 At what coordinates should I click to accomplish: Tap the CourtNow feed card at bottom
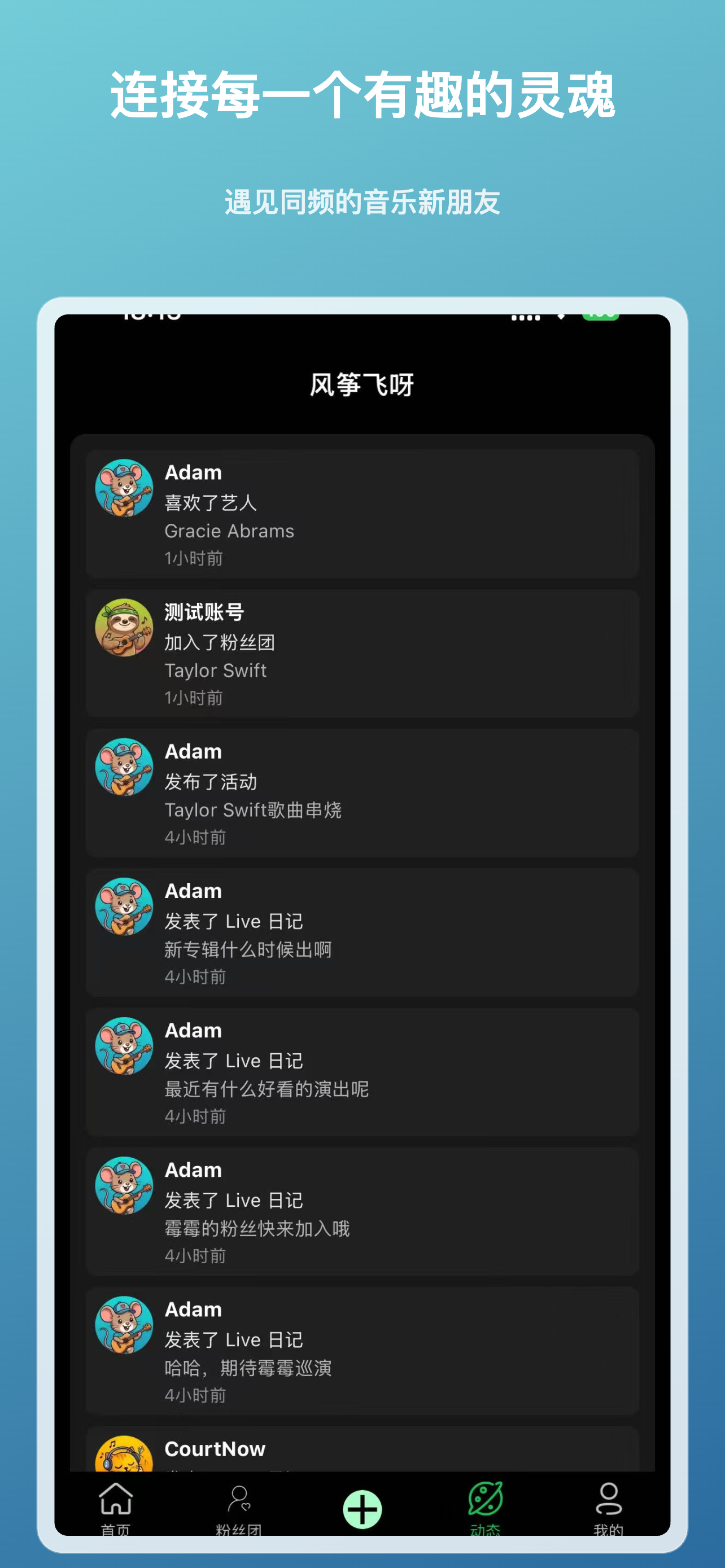tap(362, 1458)
